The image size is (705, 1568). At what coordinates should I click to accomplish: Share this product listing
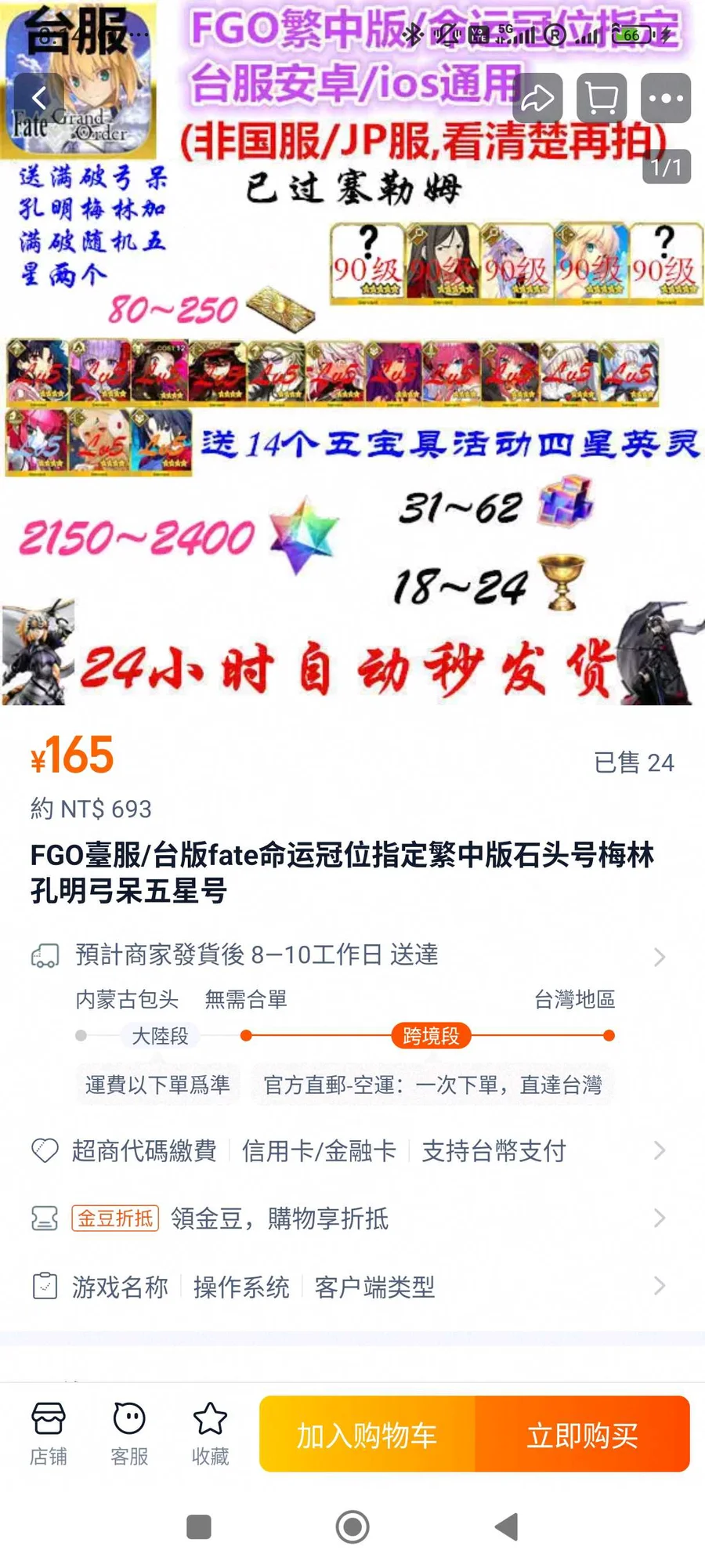pyautogui.click(x=537, y=98)
